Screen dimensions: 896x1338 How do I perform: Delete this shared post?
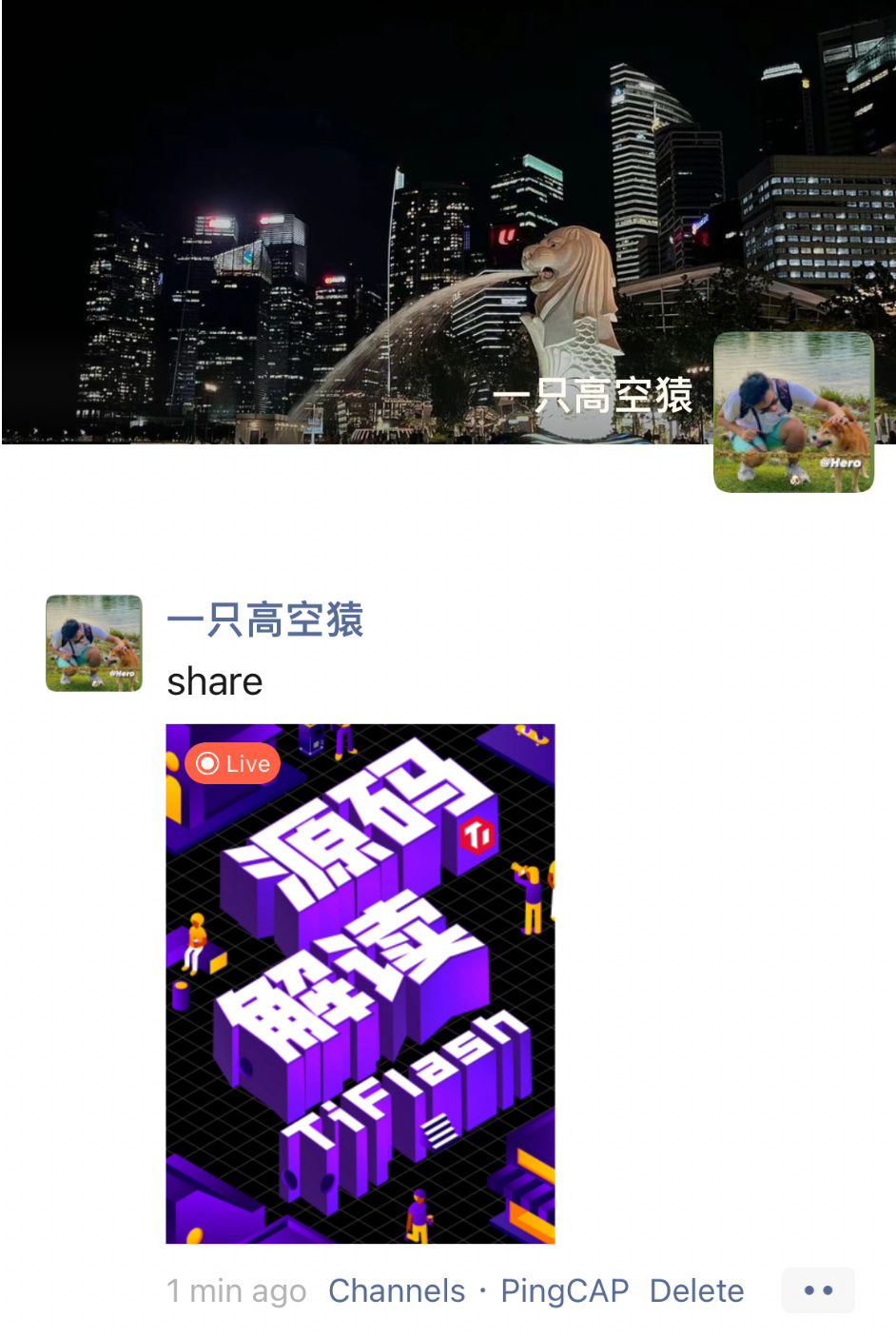[x=696, y=1290]
